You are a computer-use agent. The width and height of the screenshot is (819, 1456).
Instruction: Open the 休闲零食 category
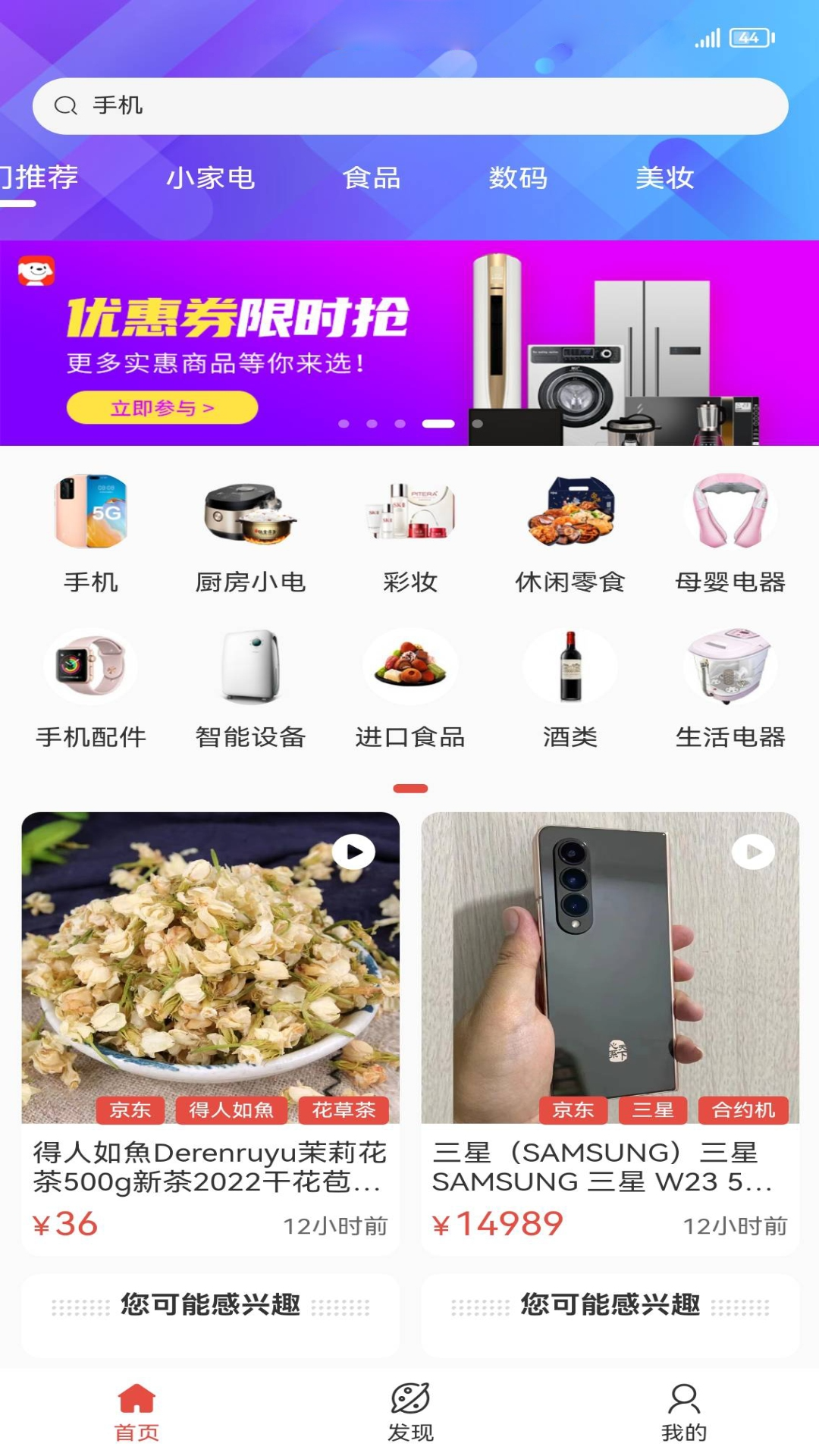click(570, 531)
